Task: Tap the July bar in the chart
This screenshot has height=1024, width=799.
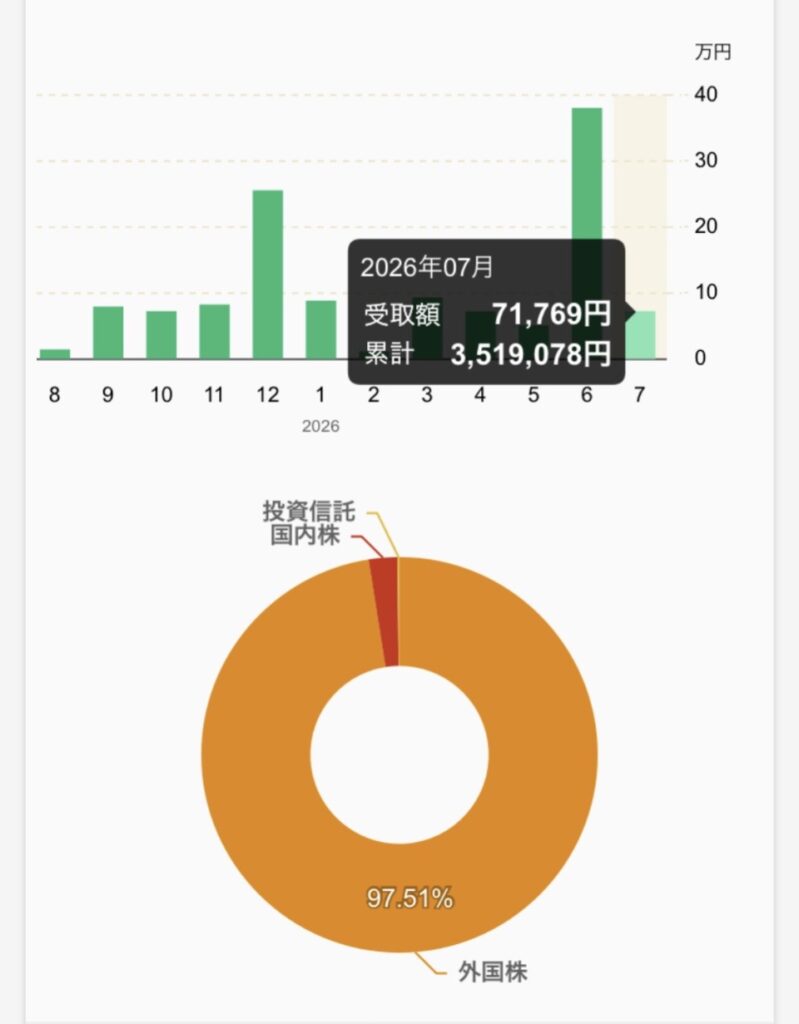Action: coord(640,335)
